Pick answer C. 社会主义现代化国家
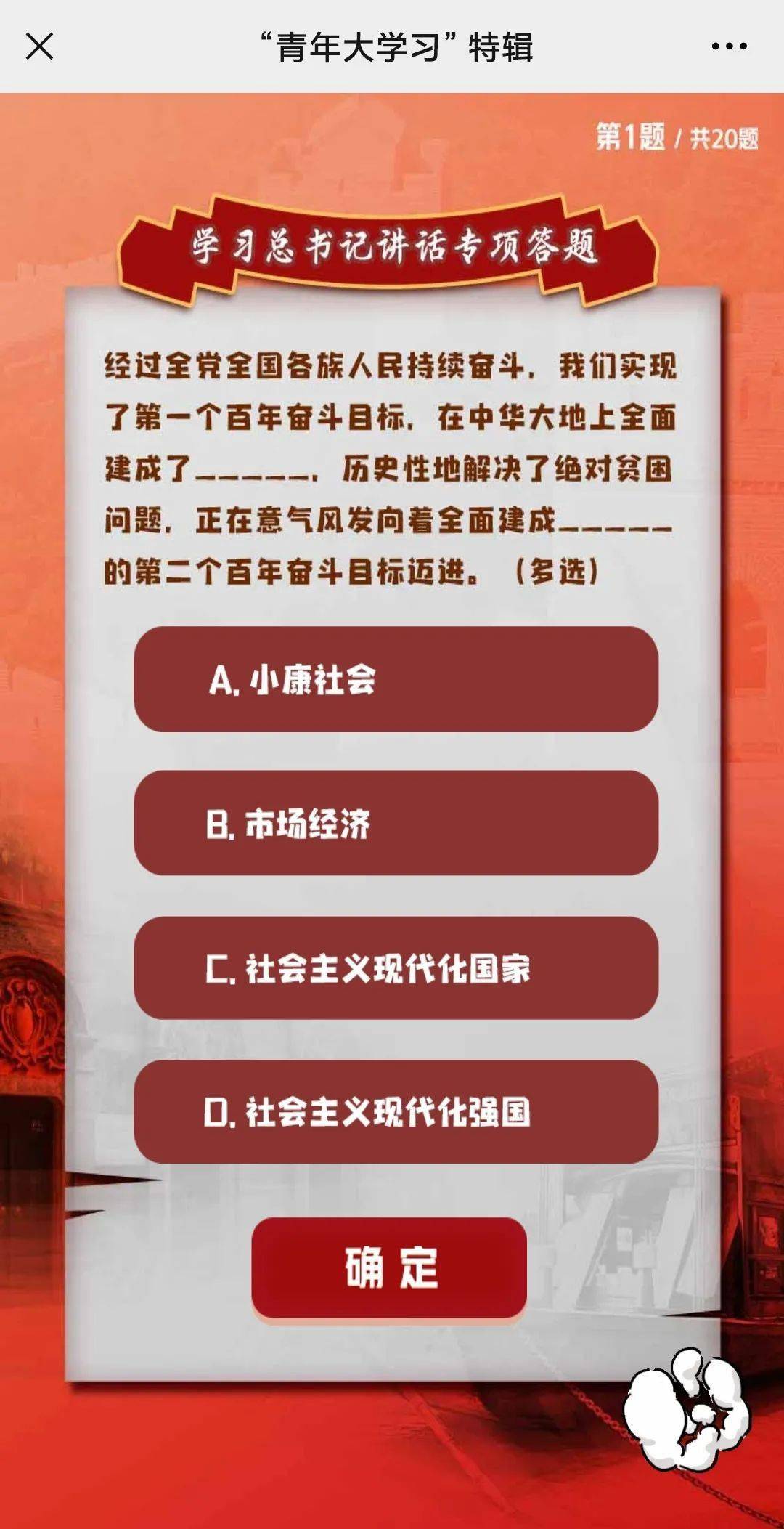Image resolution: width=784 pixels, height=1529 pixels. (396, 968)
